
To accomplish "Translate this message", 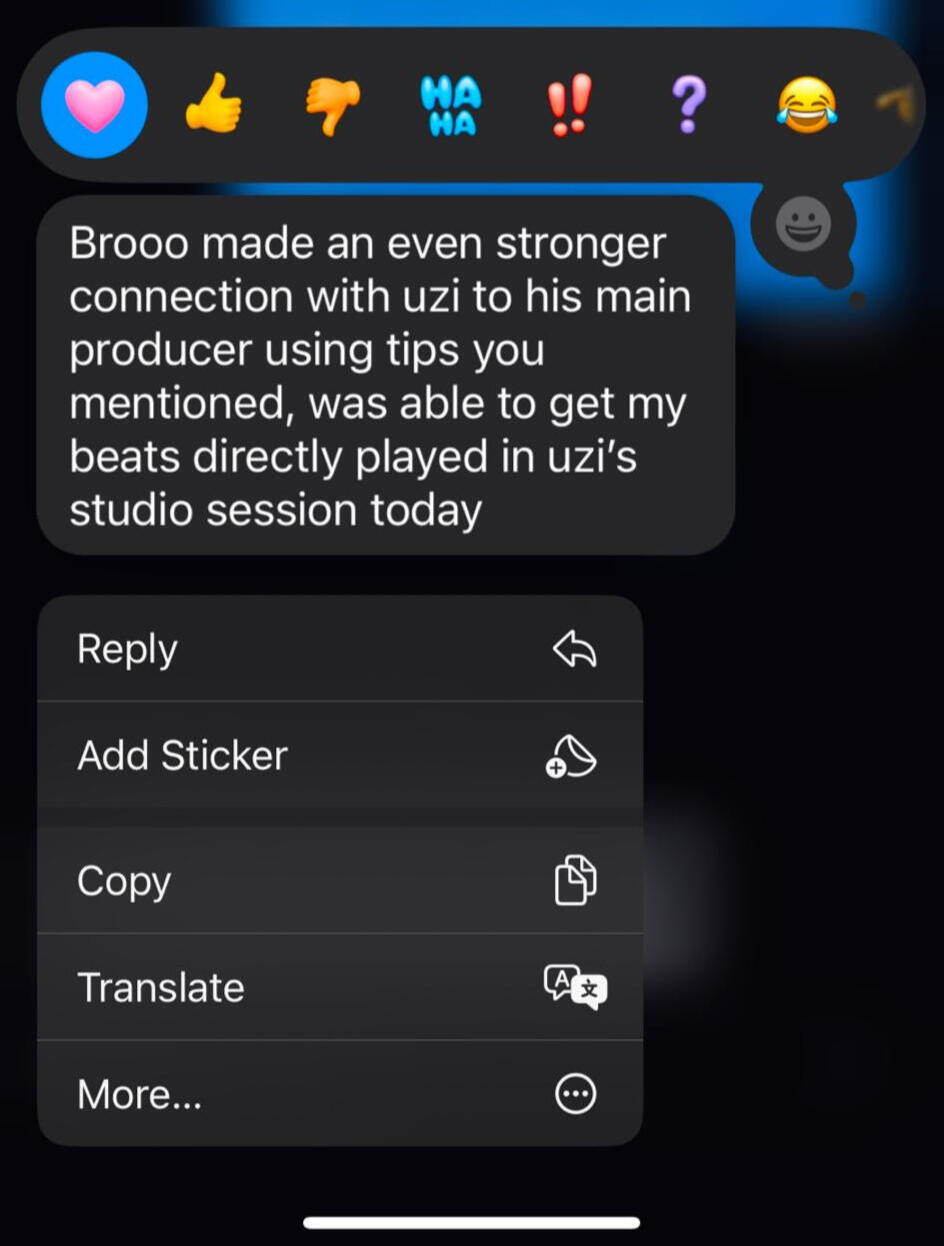I will pyautogui.click(x=340, y=987).
